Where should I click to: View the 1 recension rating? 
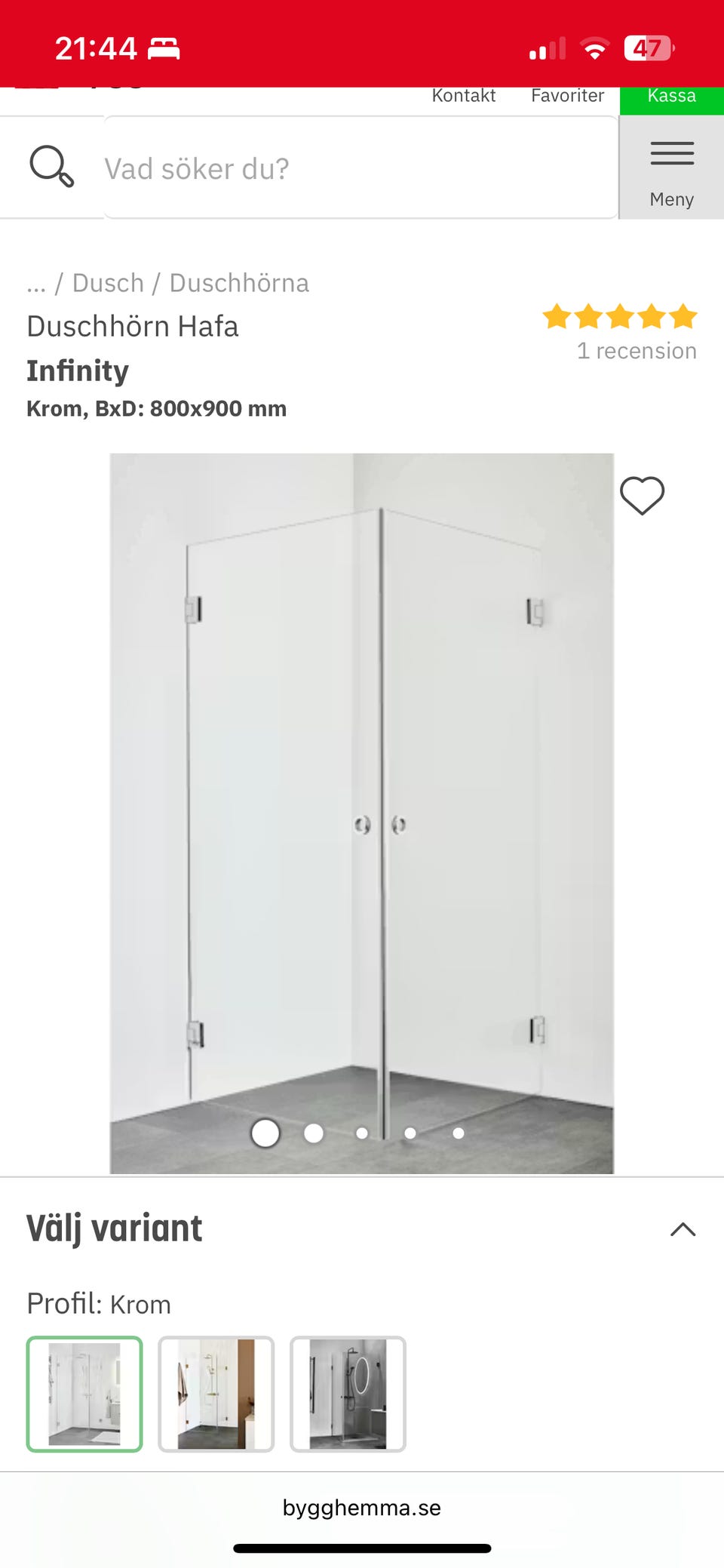point(636,351)
